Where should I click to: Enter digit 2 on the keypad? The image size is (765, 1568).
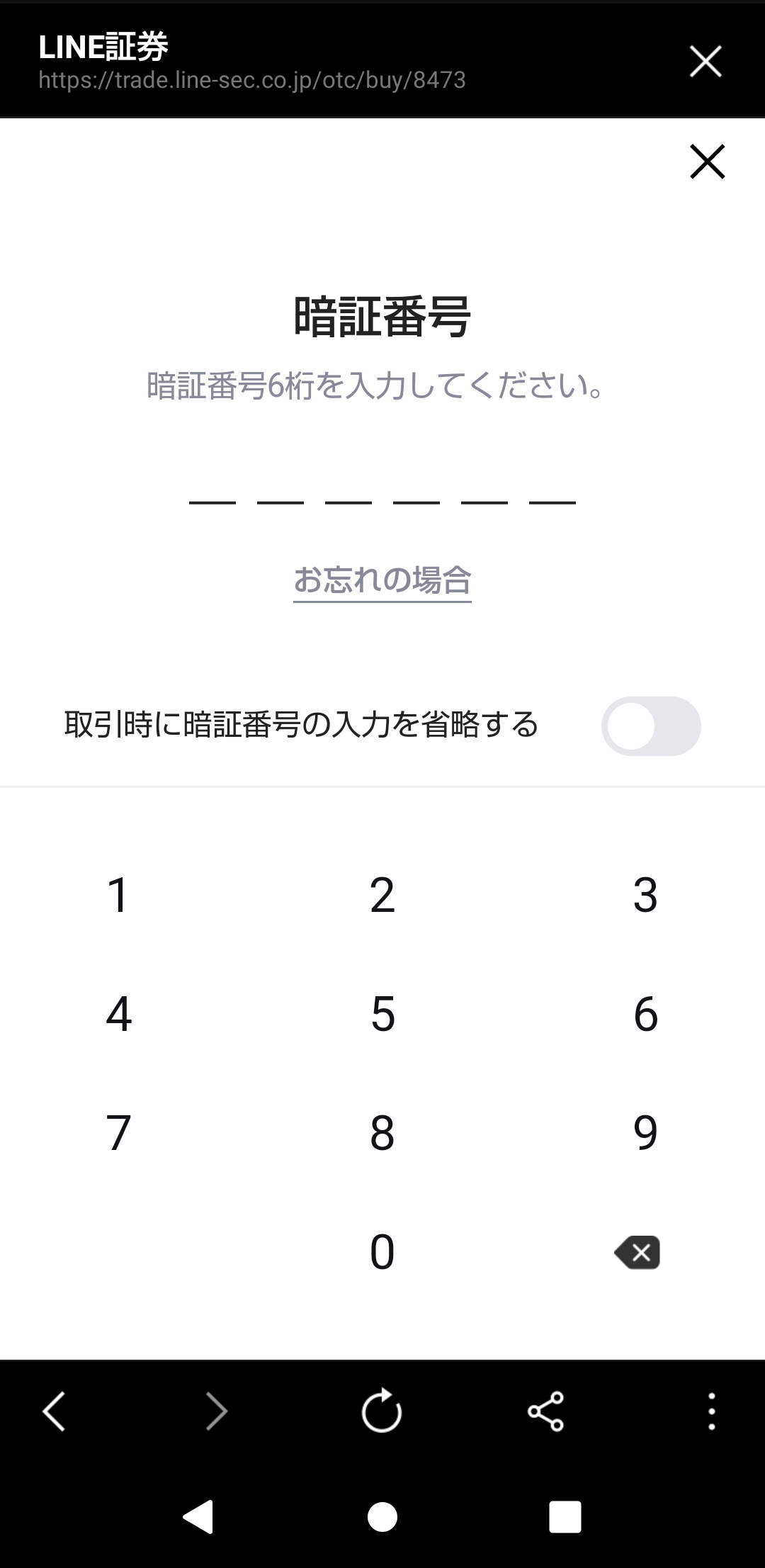(x=382, y=895)
